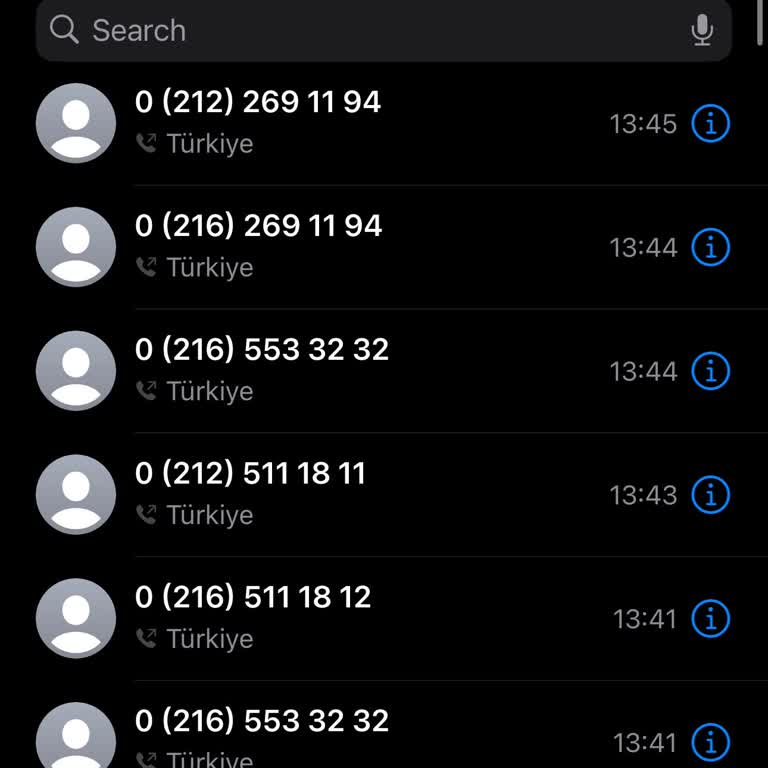This screenshot has width=768, height=768.
Task: Open details for 0 (216) 511 18 12
Action: click(x=711, y=619)
